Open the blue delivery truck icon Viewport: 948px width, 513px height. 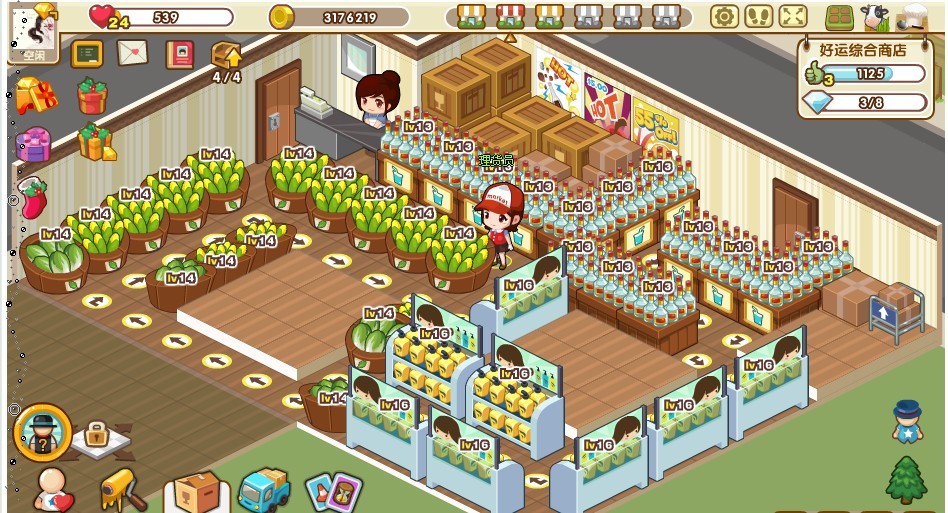click(x=264, y=491)
